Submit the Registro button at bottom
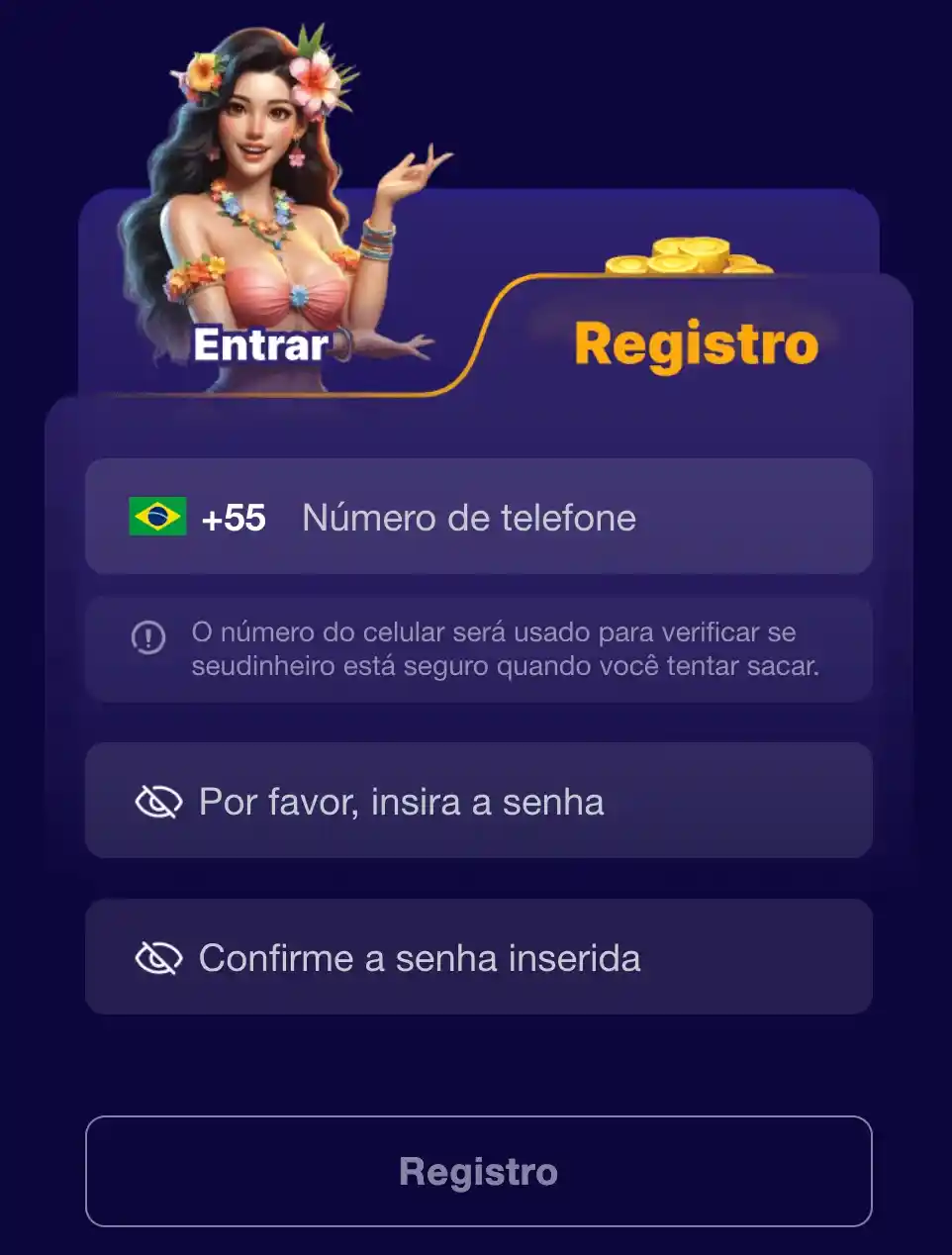 (478, 1171)
